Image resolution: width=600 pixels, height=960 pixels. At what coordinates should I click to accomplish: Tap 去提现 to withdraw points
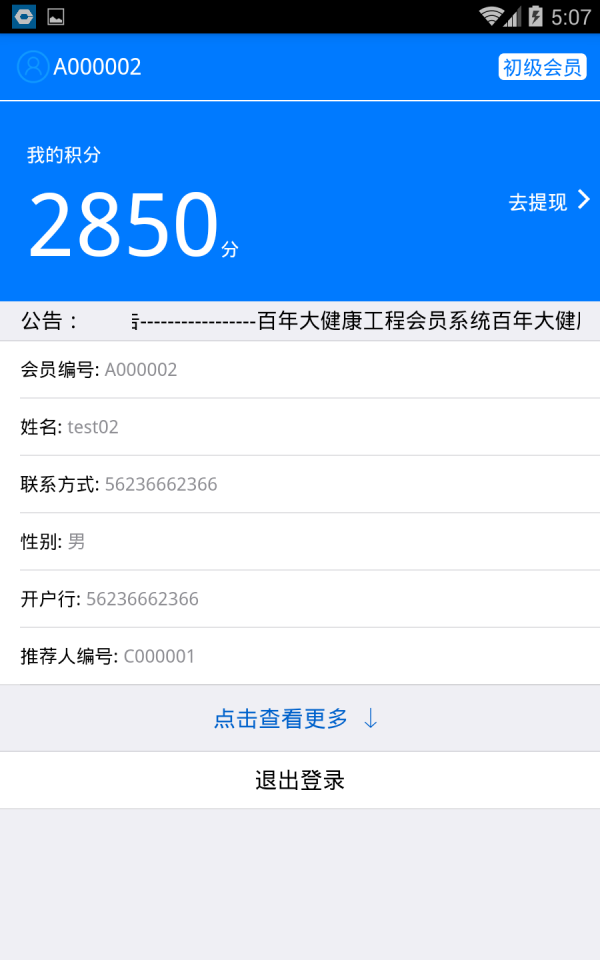[x=548, y=202]
